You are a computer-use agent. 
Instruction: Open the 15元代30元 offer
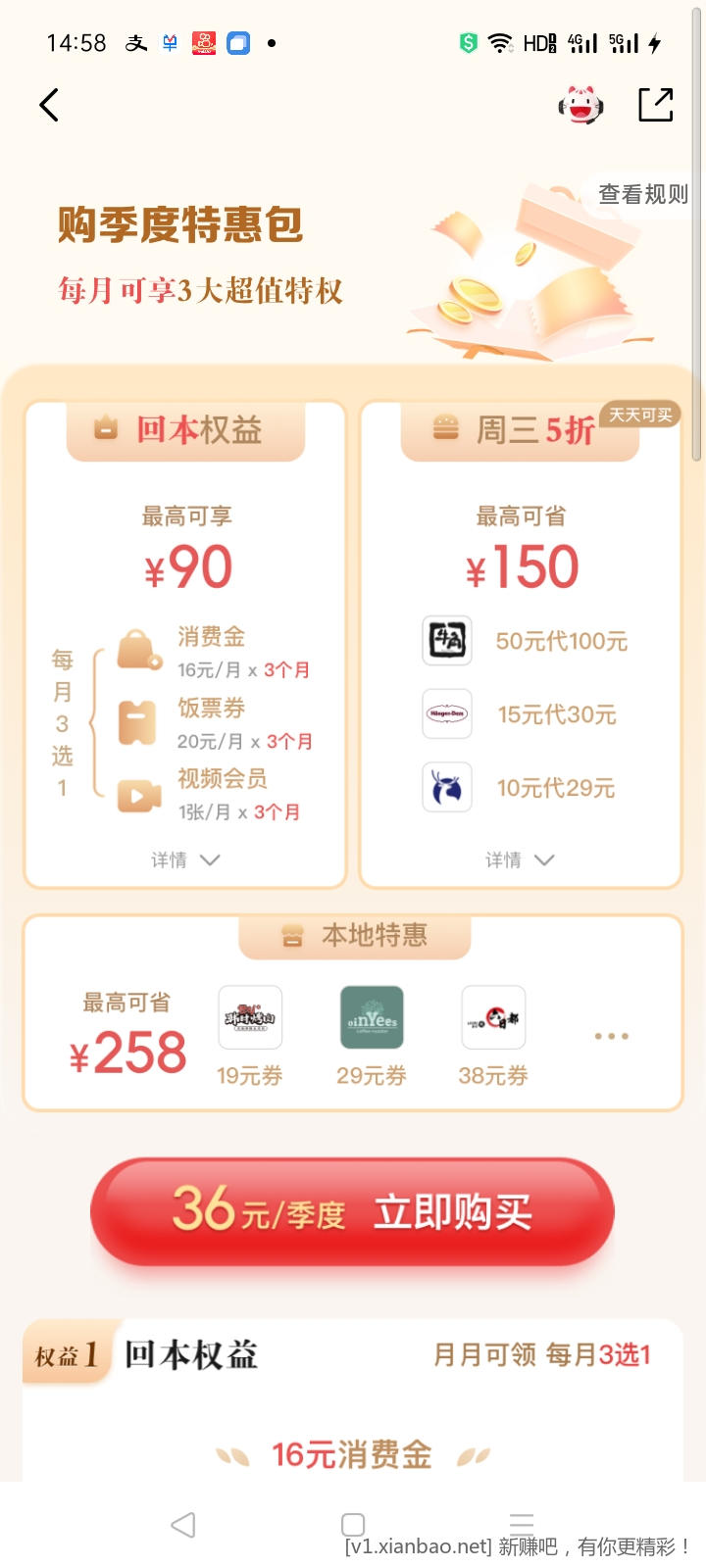coord(525,714)
